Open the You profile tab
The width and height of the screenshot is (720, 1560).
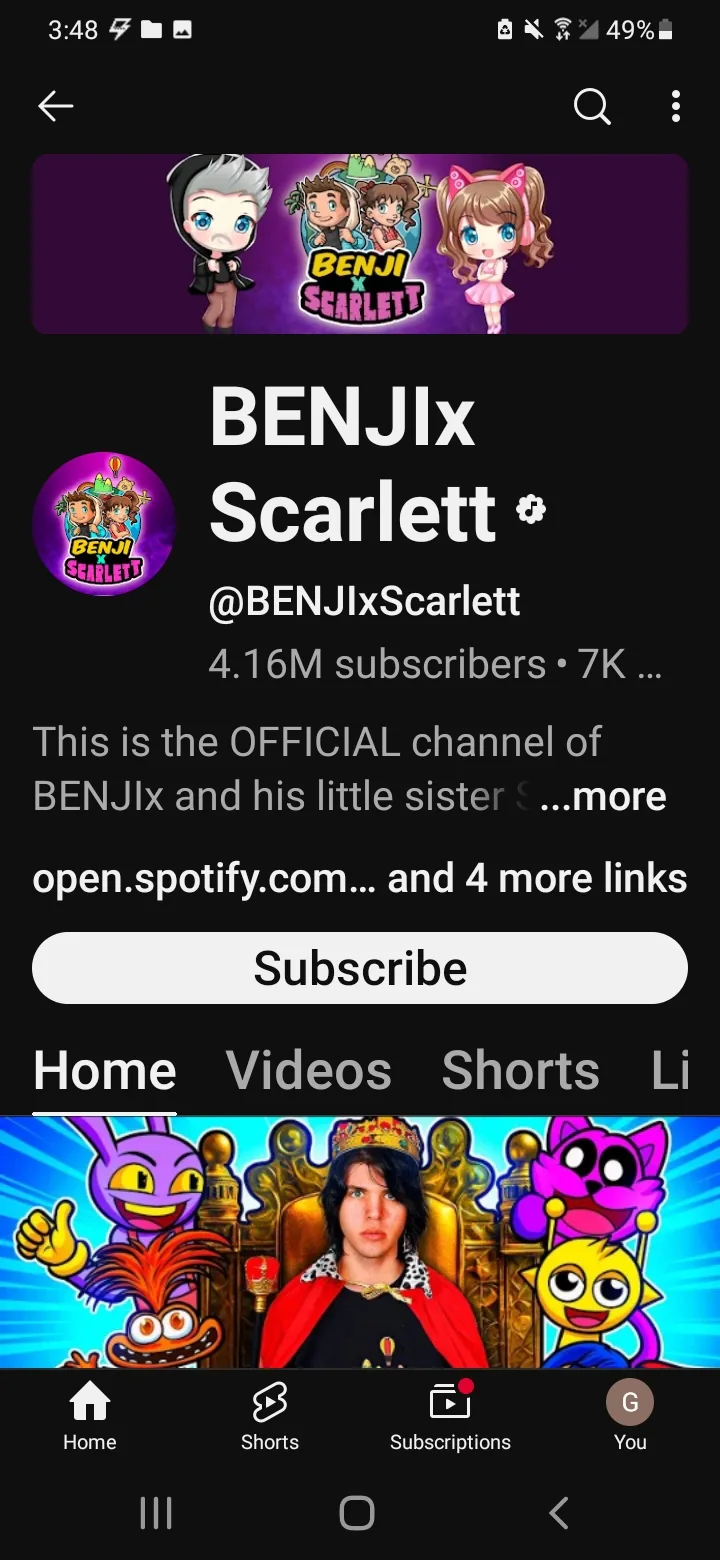[x=630, y=1416]
